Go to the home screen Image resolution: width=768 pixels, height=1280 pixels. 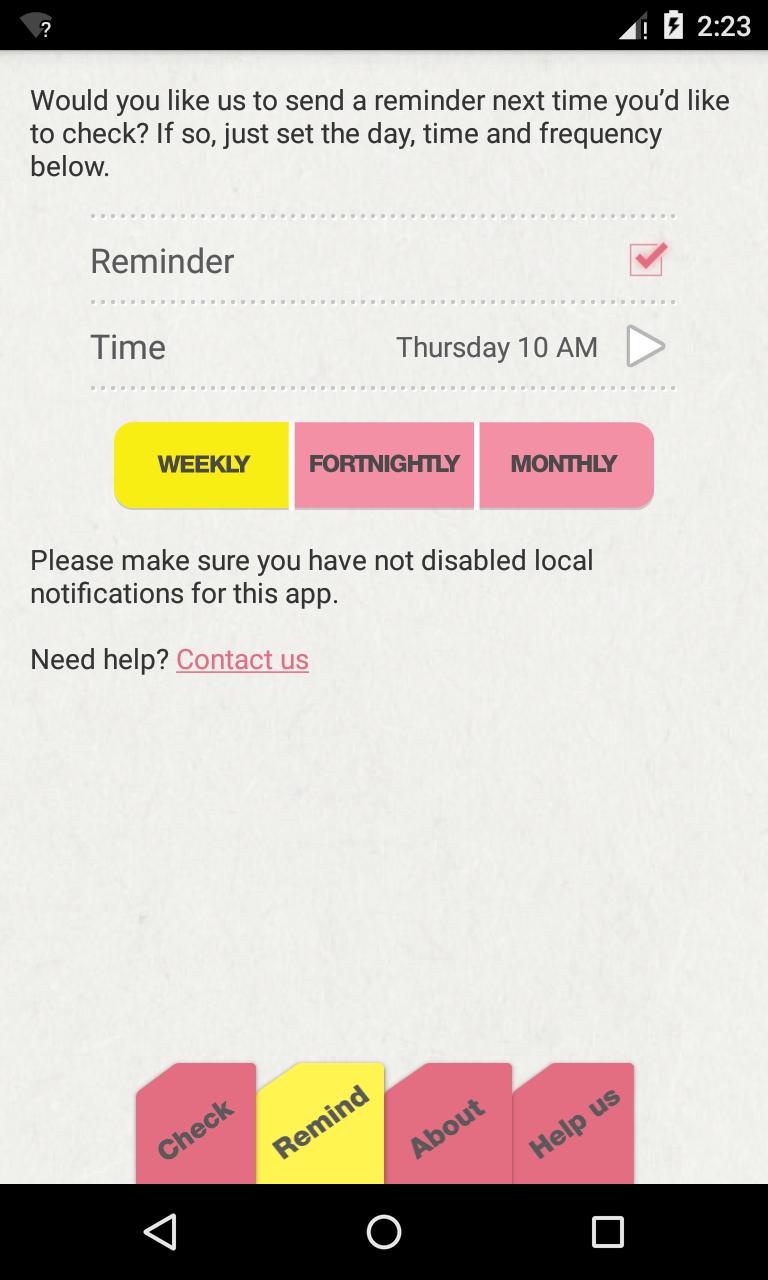click(x=384, y=1232)
